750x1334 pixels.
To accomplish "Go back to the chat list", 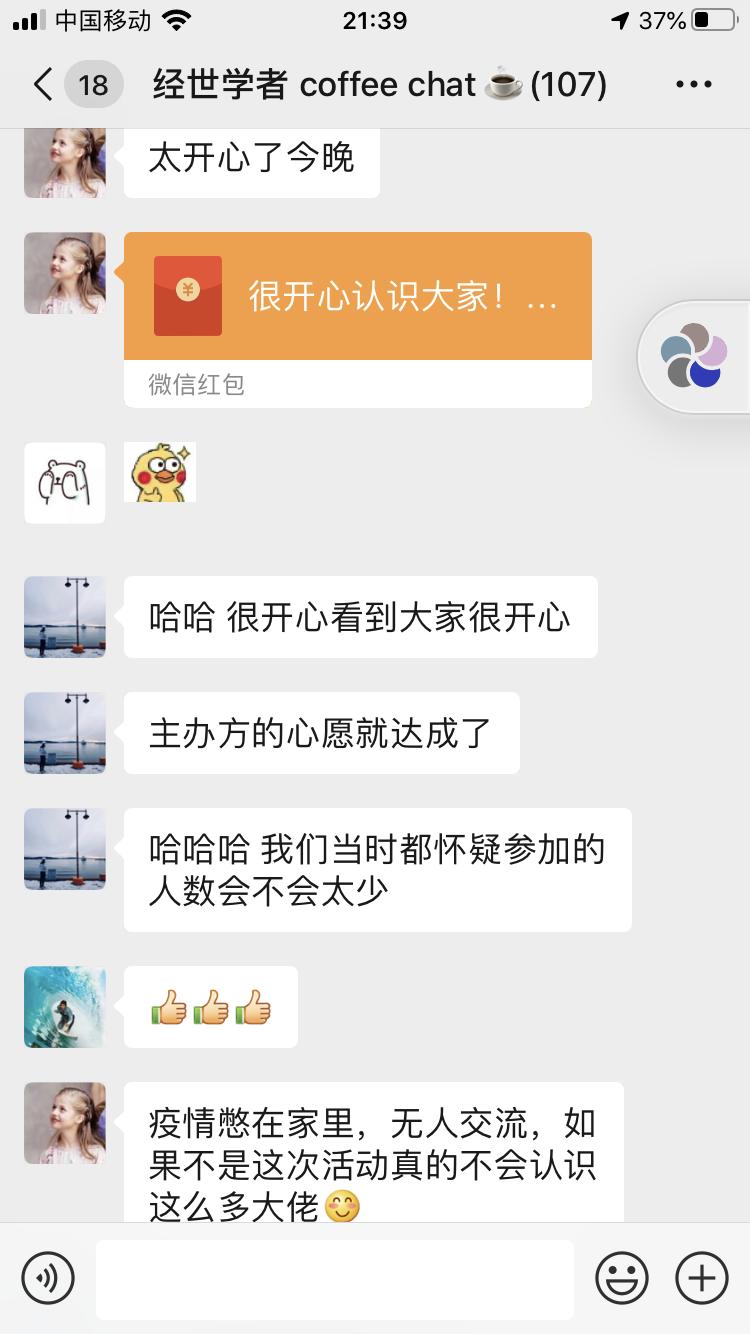I will [43, 85].
